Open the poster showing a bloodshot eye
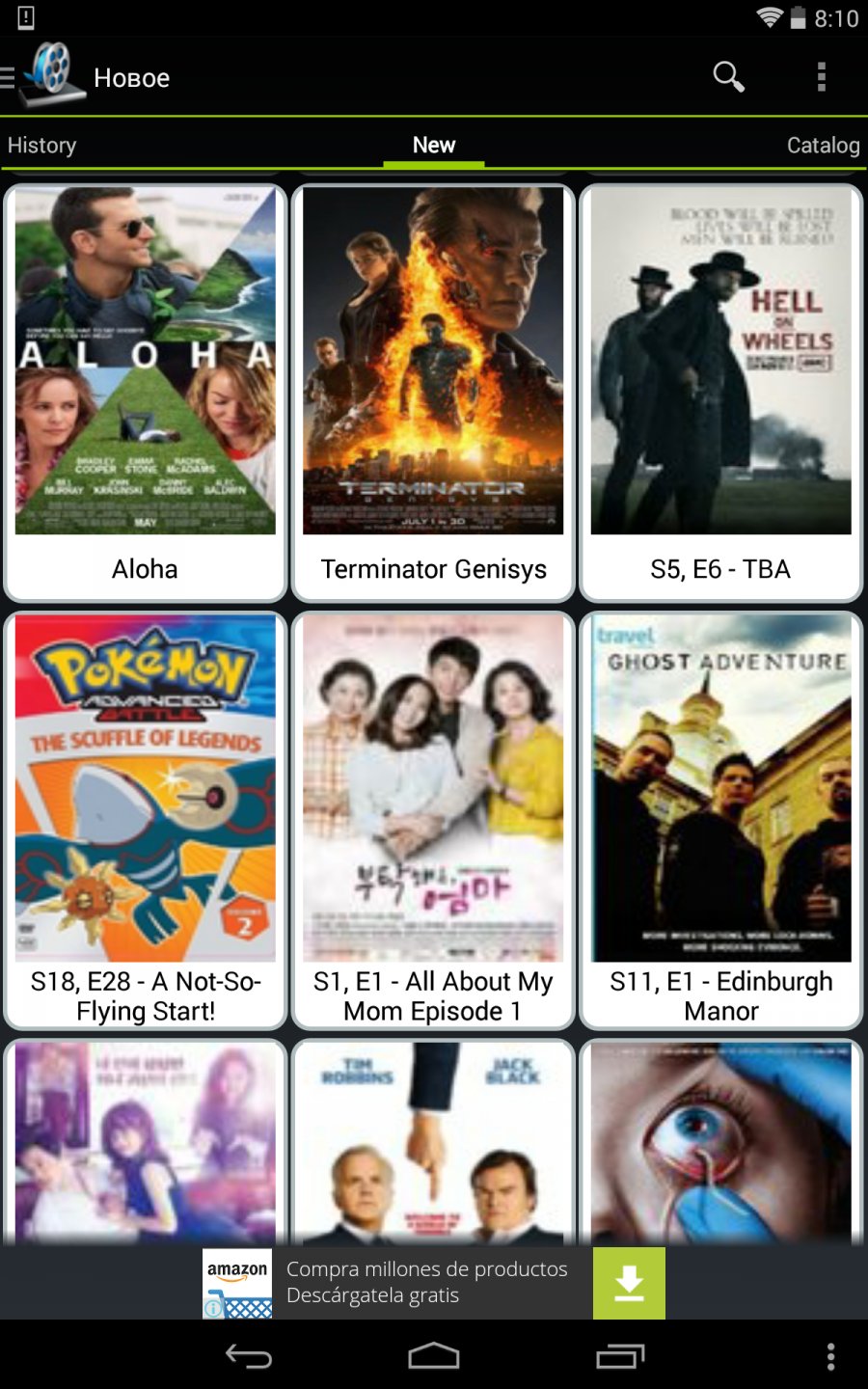Screen dimensions: 868x1389 click(720, 1142)
